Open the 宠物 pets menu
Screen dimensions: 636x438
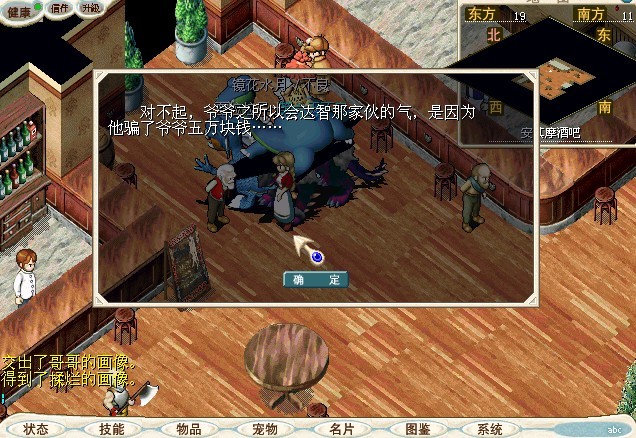(x=265, y=429)
